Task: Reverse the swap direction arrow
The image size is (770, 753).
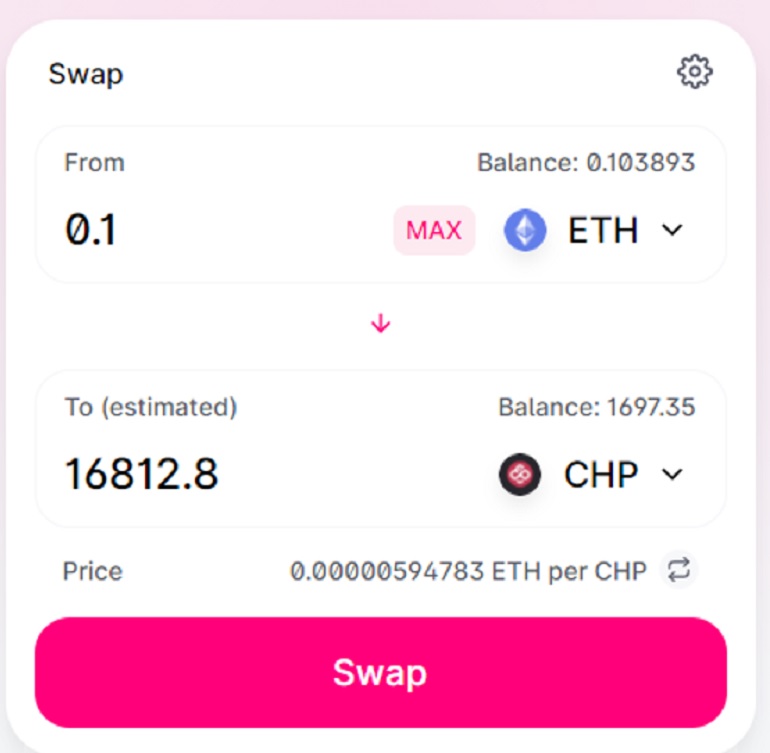Action: click(x=380, y=325)
